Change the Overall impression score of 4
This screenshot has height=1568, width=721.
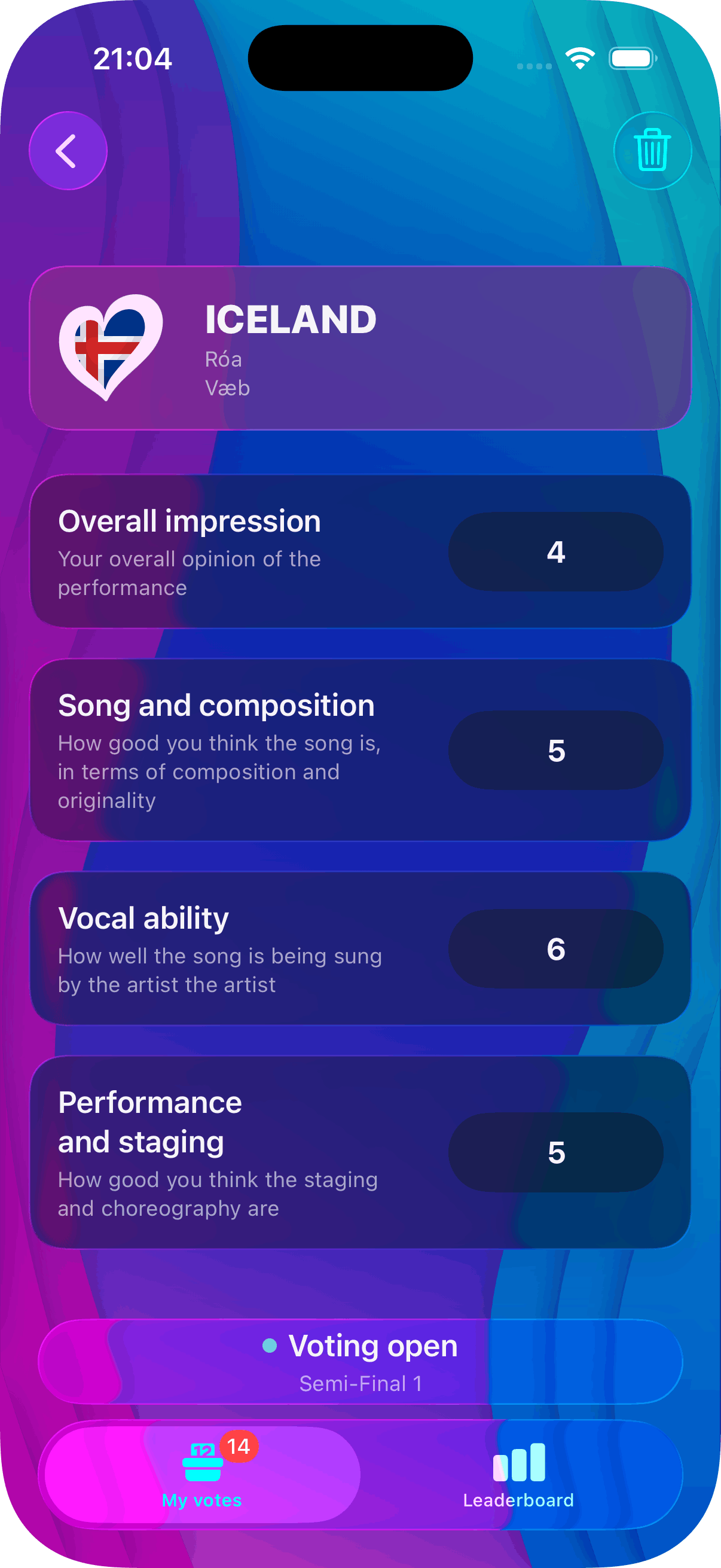pyautogui.click(x=555, y=552)
